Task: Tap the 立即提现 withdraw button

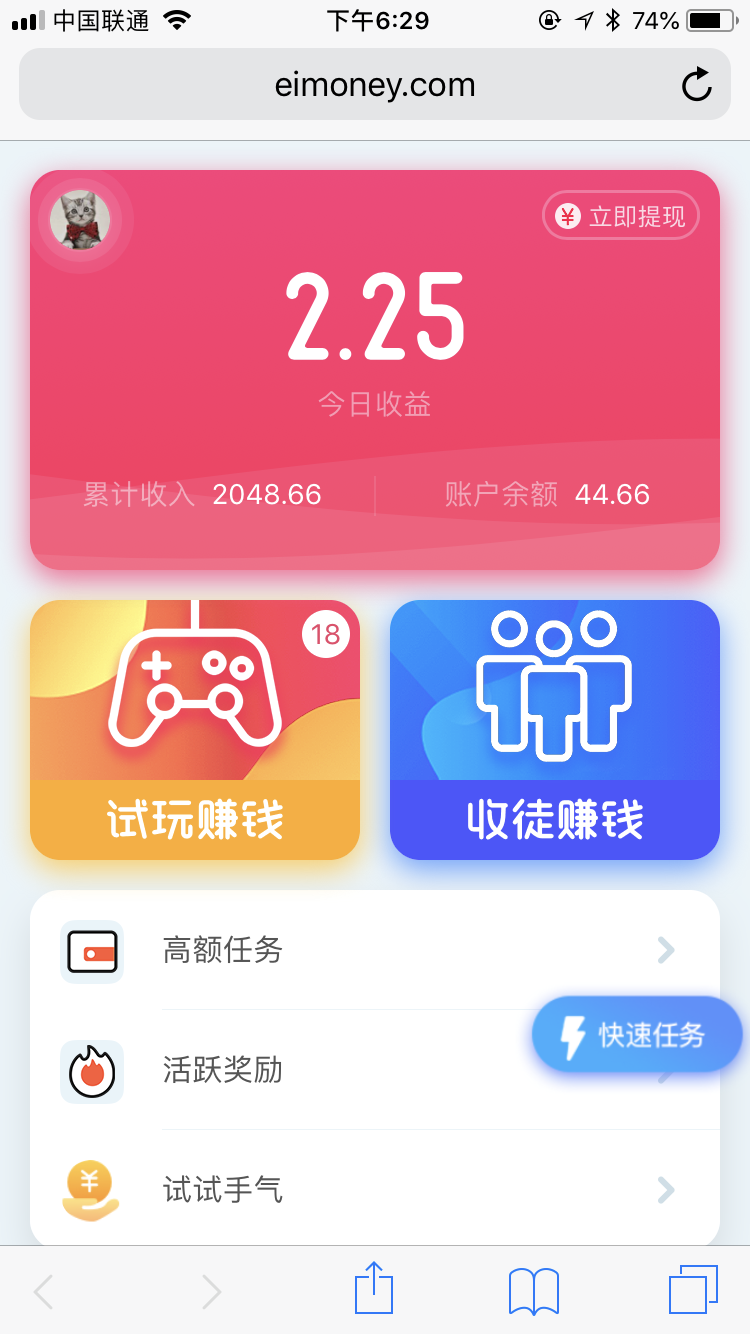Action: click(620, 215)
